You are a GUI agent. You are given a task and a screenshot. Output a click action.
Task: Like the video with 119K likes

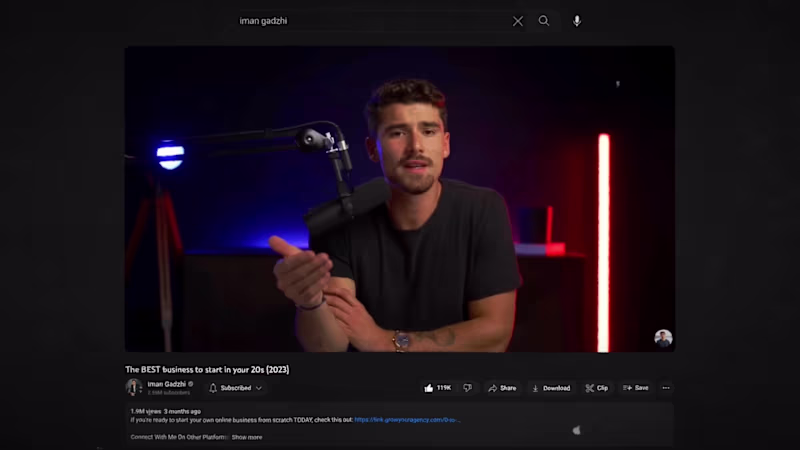coord(437,388)
